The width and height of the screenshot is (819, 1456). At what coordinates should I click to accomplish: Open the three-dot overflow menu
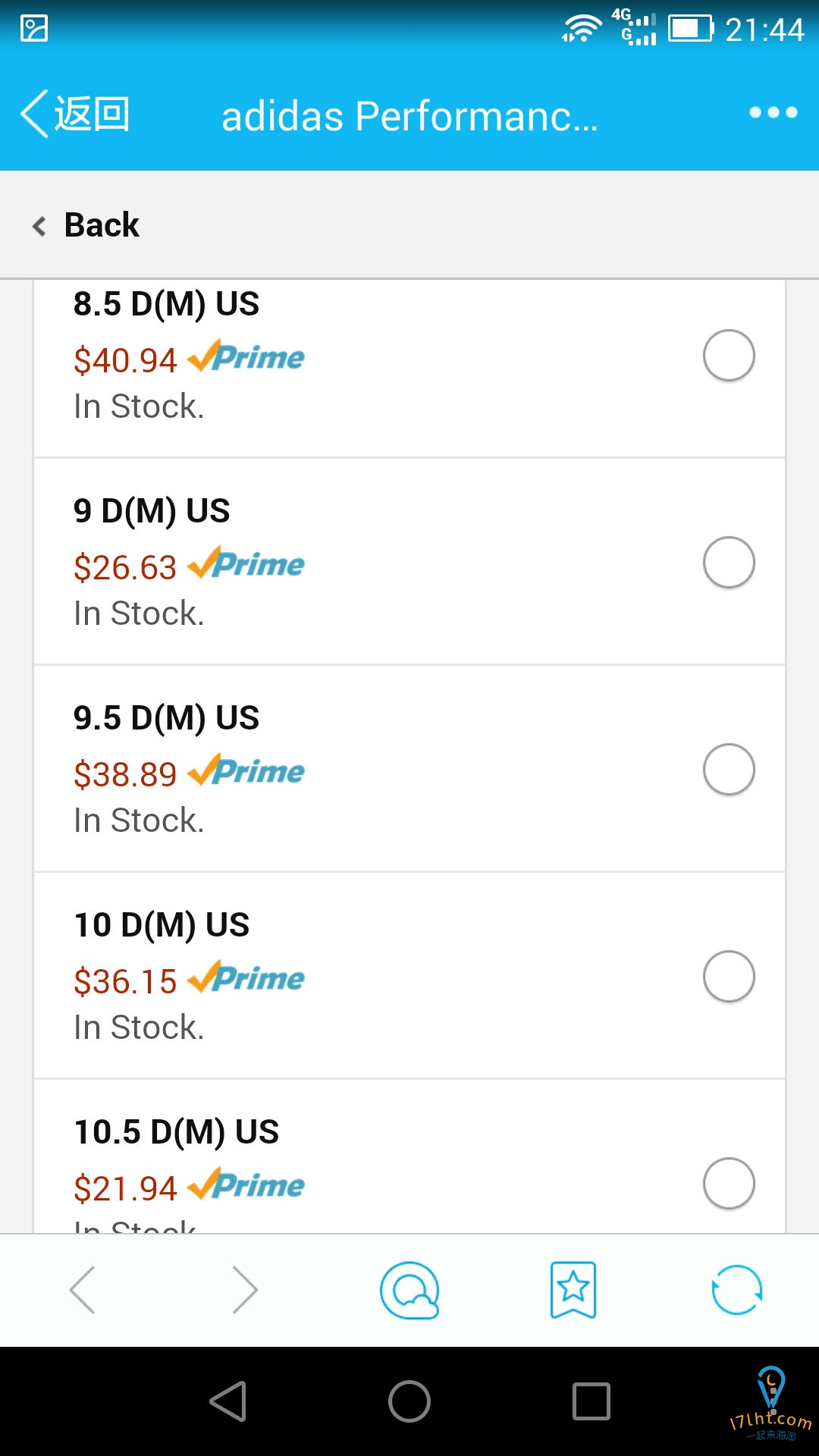pos(773,112)
